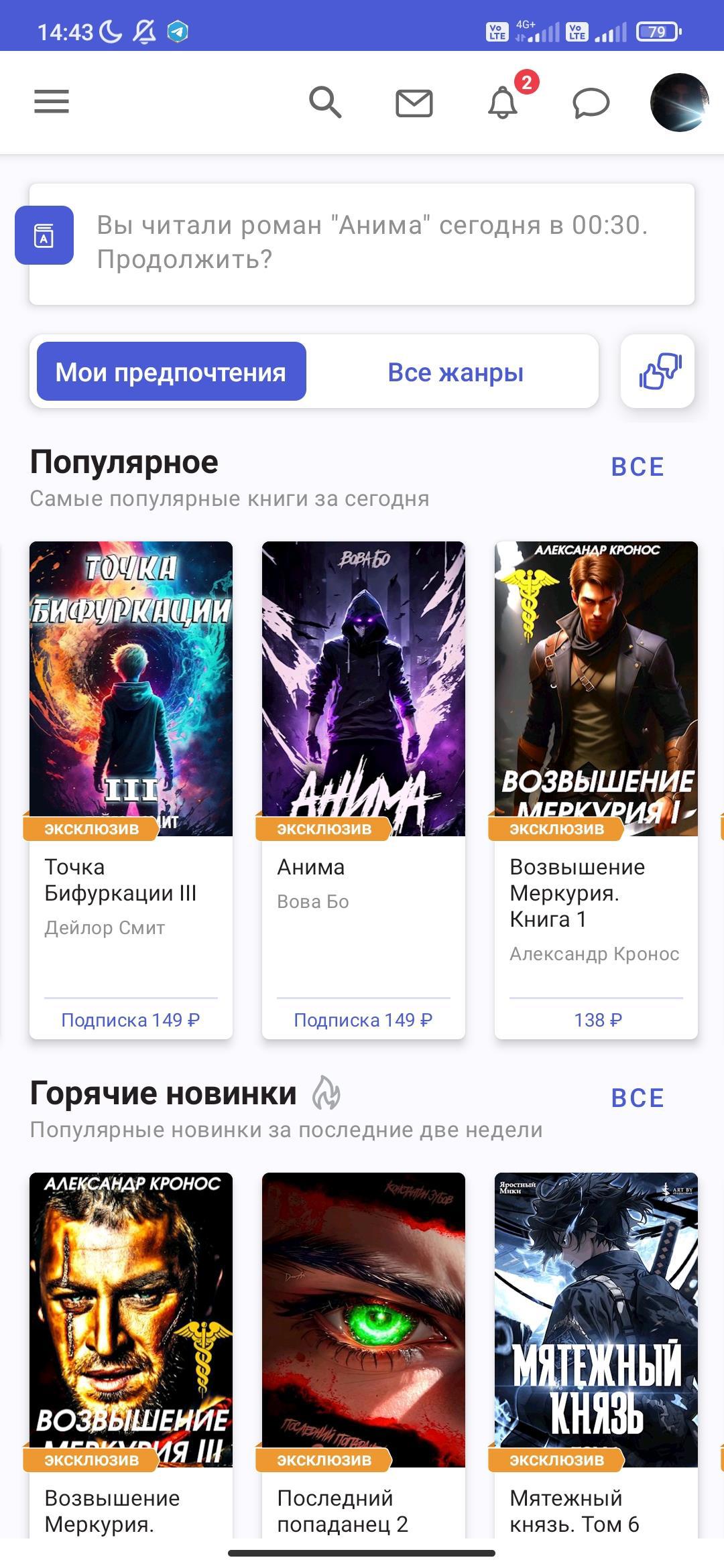Screen dimensions: 724x1568
Task: Open the profile avatar
Action: [679, 103]
